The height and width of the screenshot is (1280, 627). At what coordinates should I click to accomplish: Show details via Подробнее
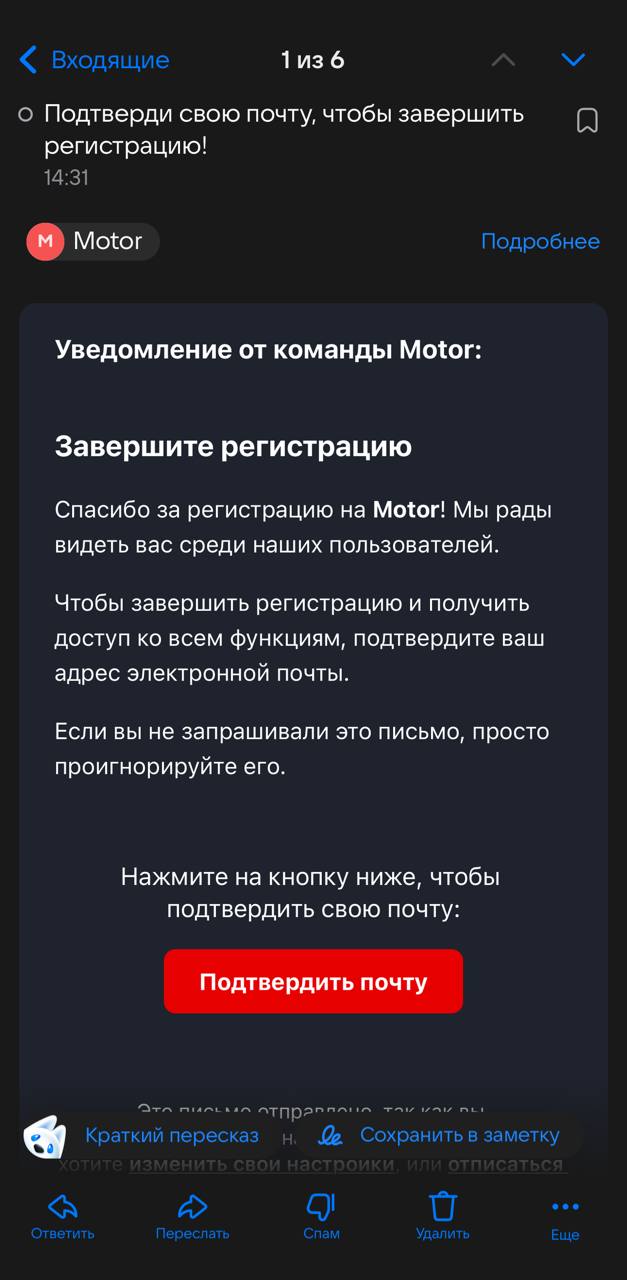tap(540, 241)
